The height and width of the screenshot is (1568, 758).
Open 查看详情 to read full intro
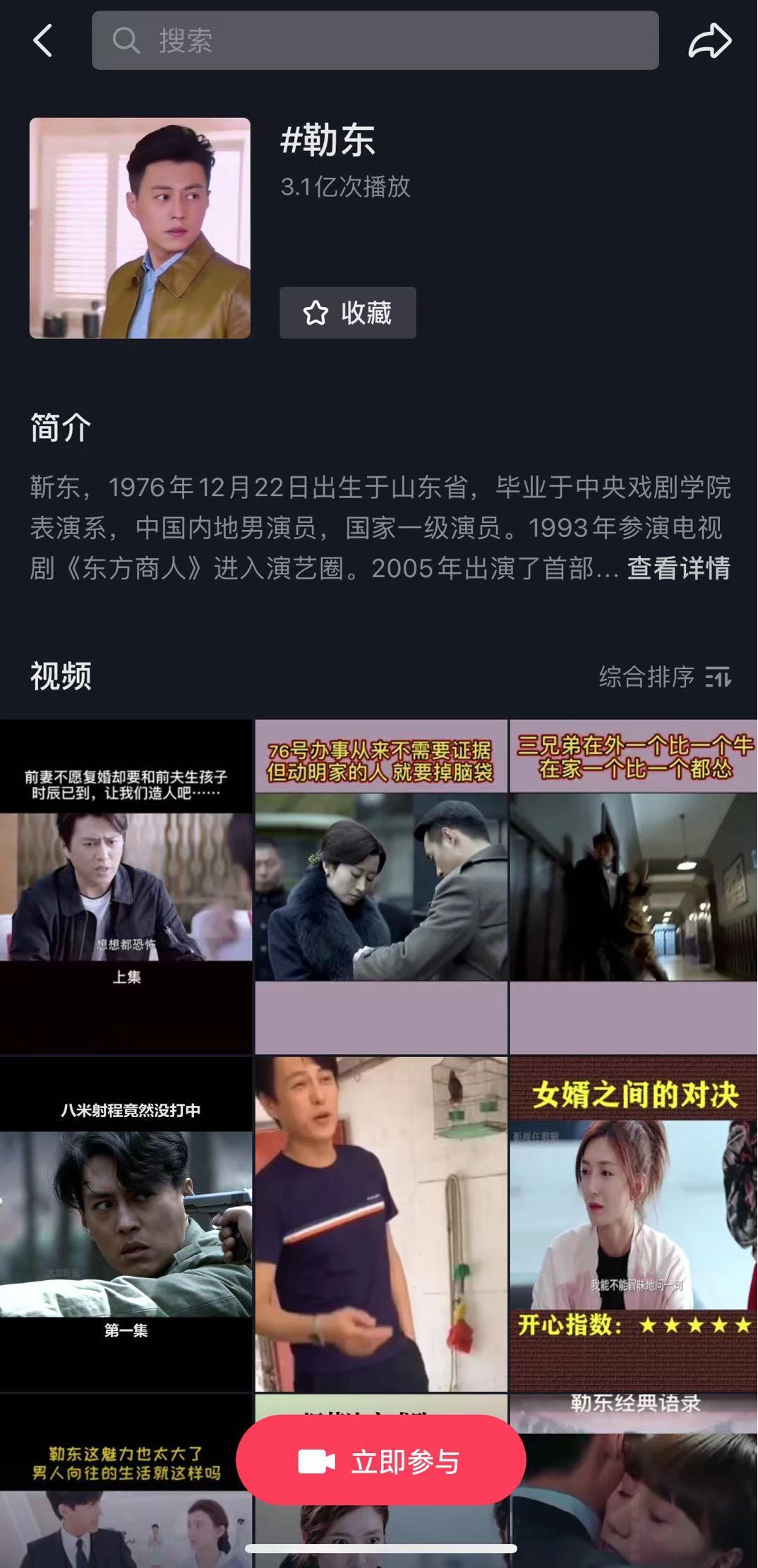coord(678,568)
